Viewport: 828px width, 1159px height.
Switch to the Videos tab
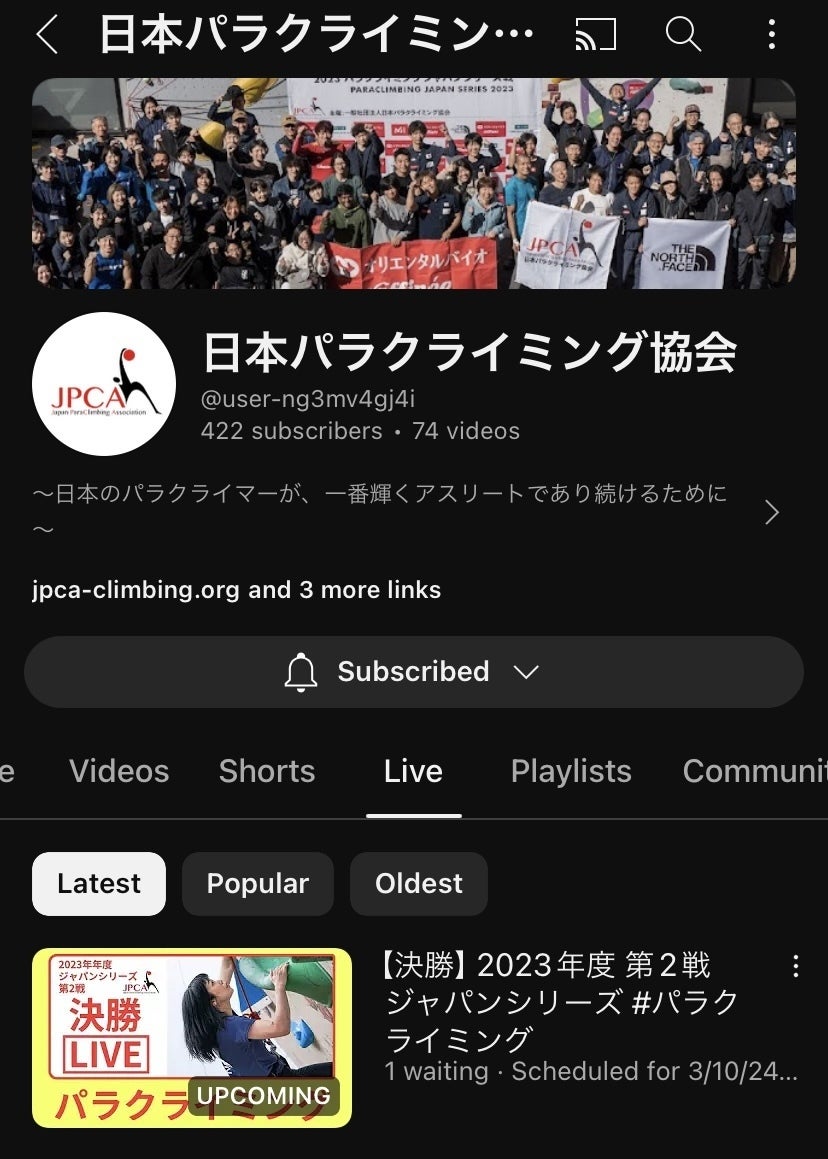click(119, 771)
